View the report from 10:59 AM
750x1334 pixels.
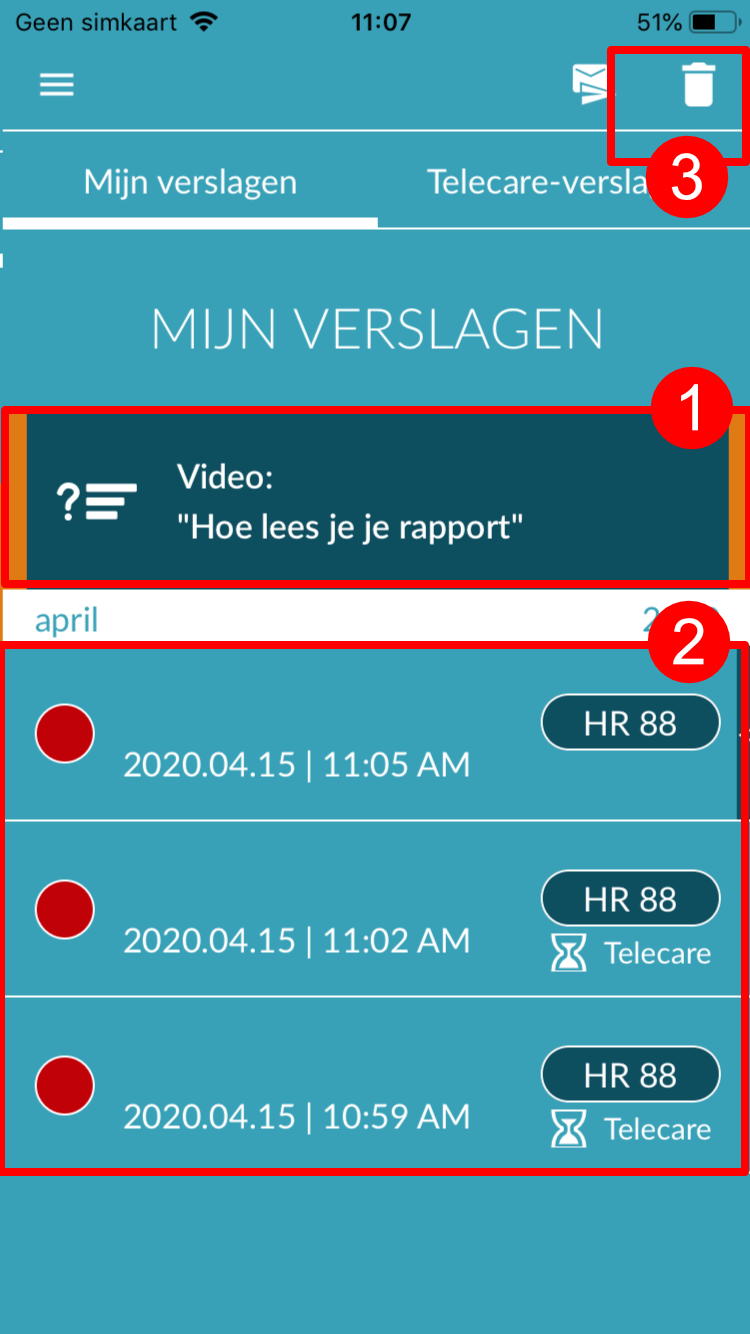point(372,1084)
